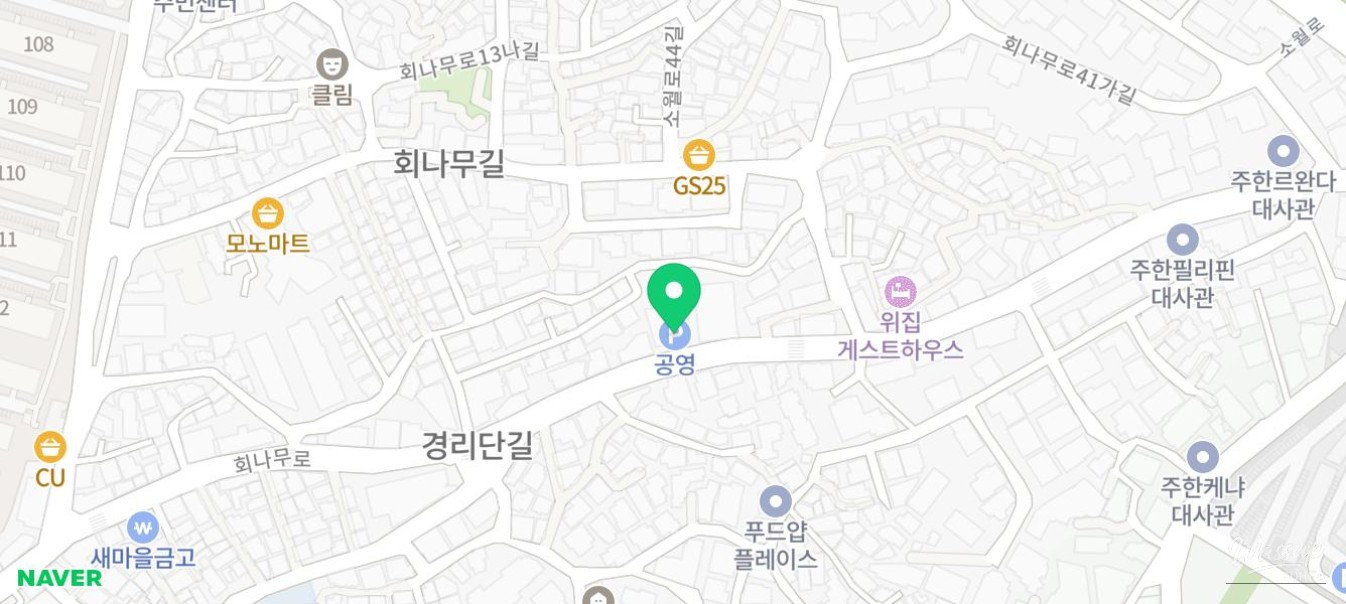Select the 위집 게스트하우스 lodging marker
This screenshot has width=1346, height=604.
900,292
